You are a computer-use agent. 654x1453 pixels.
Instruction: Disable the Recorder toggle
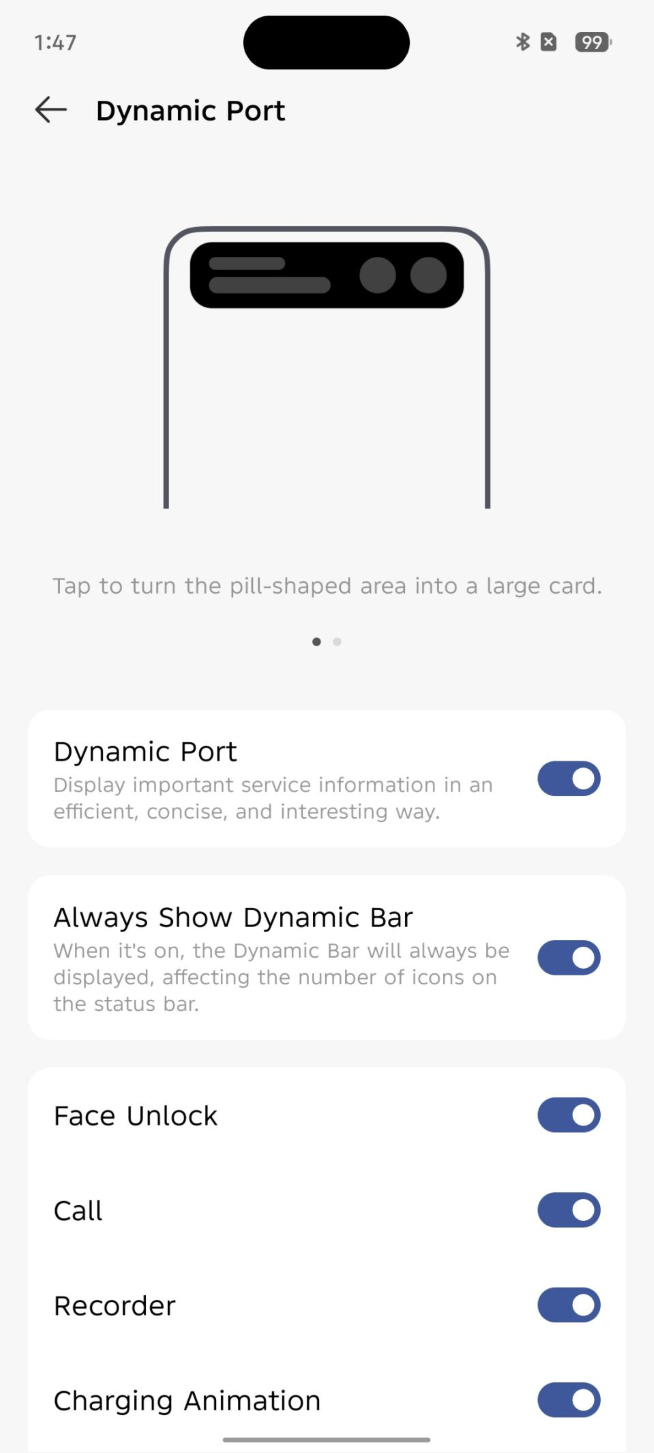[569, 1305]
